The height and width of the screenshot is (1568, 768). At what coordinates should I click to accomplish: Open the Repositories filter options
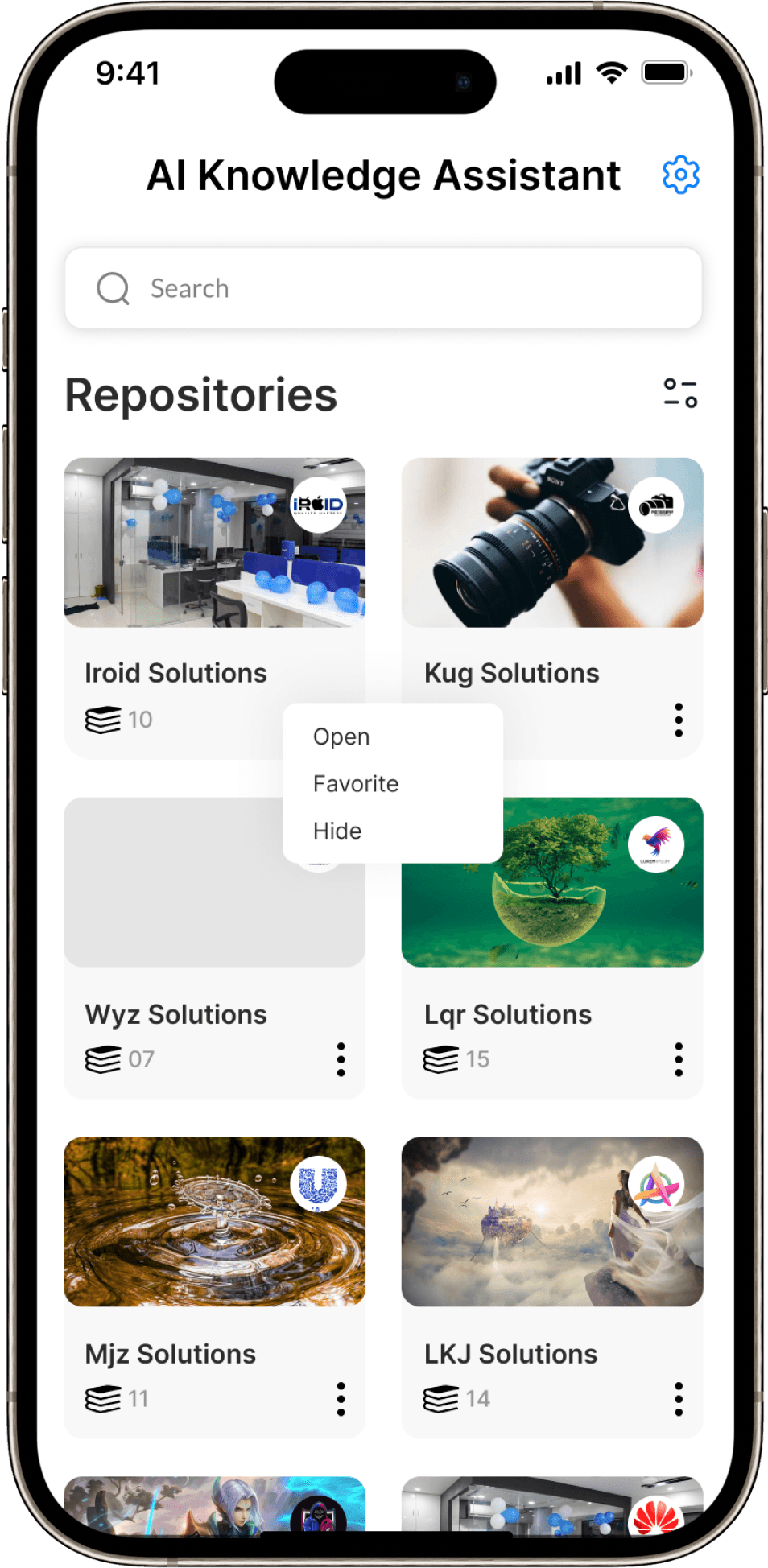coord(680,394)
